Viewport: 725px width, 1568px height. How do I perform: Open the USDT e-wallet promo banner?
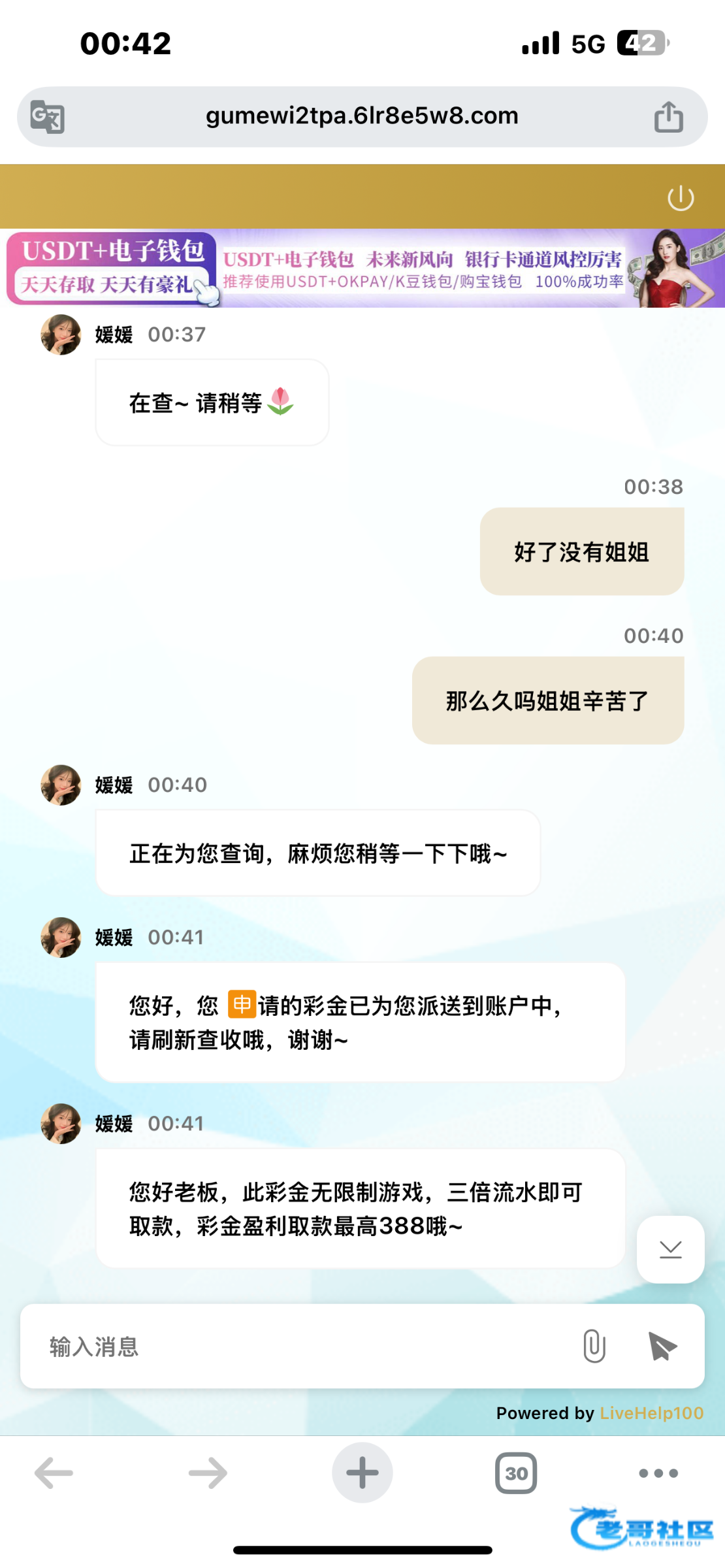point(362,269)
